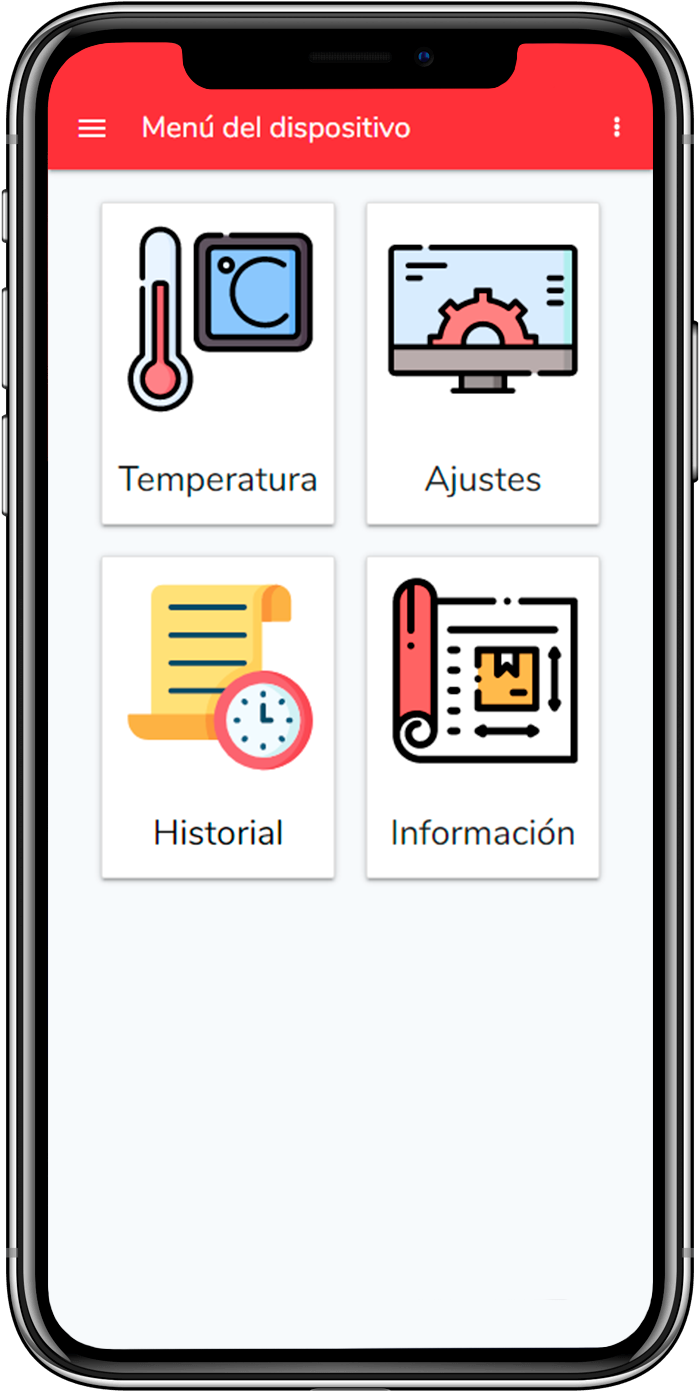700x1392 pixels.
Task: Select the Información card
Action: pyautogui.click(x=482, y=717)
